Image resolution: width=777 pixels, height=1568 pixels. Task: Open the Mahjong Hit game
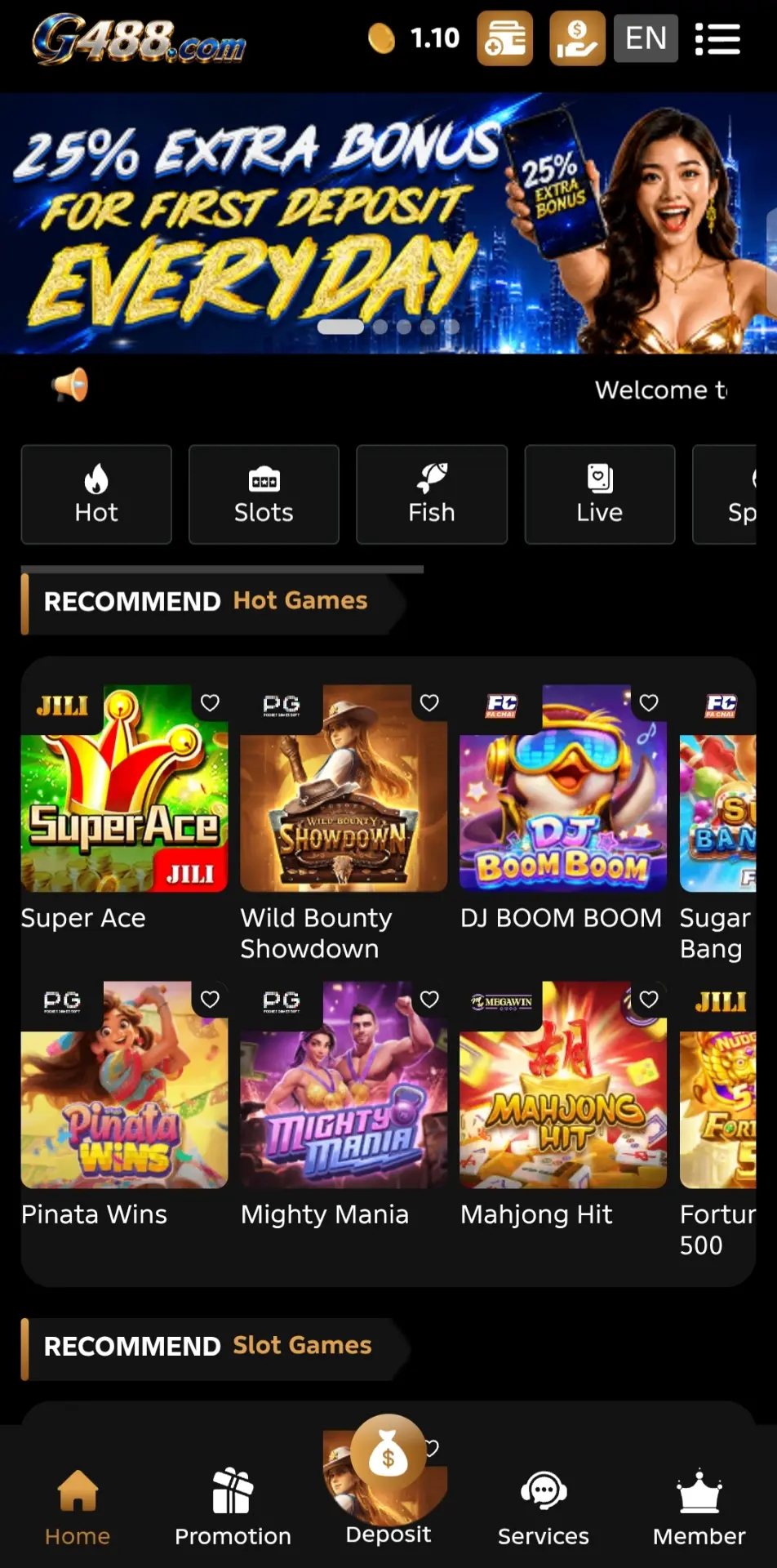(x=563, y=1085)
